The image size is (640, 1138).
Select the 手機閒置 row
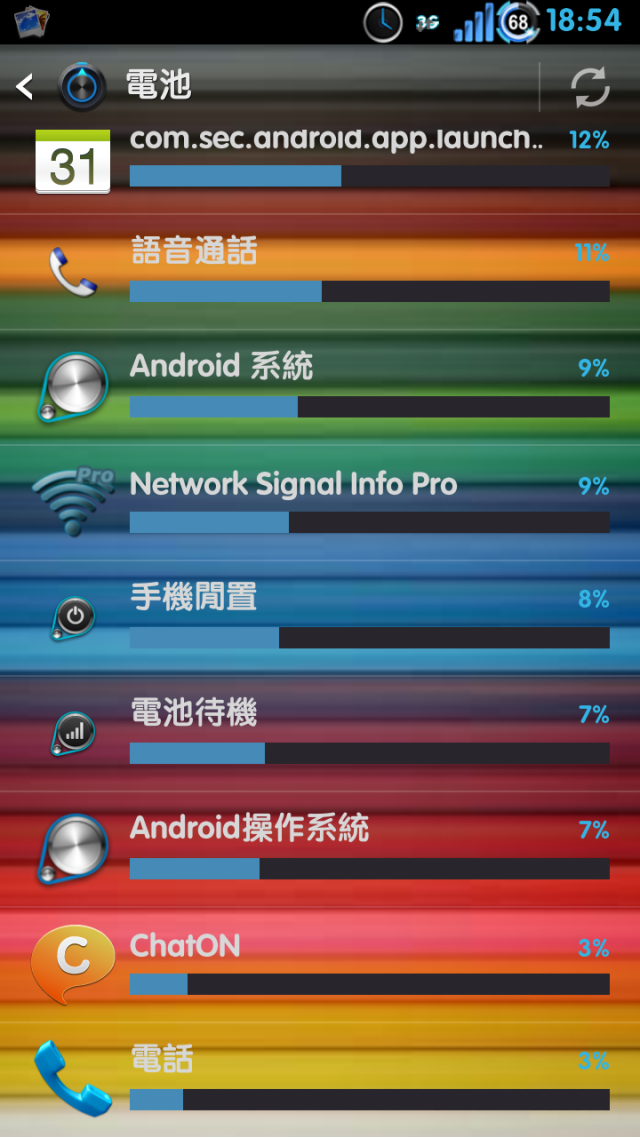320,618
